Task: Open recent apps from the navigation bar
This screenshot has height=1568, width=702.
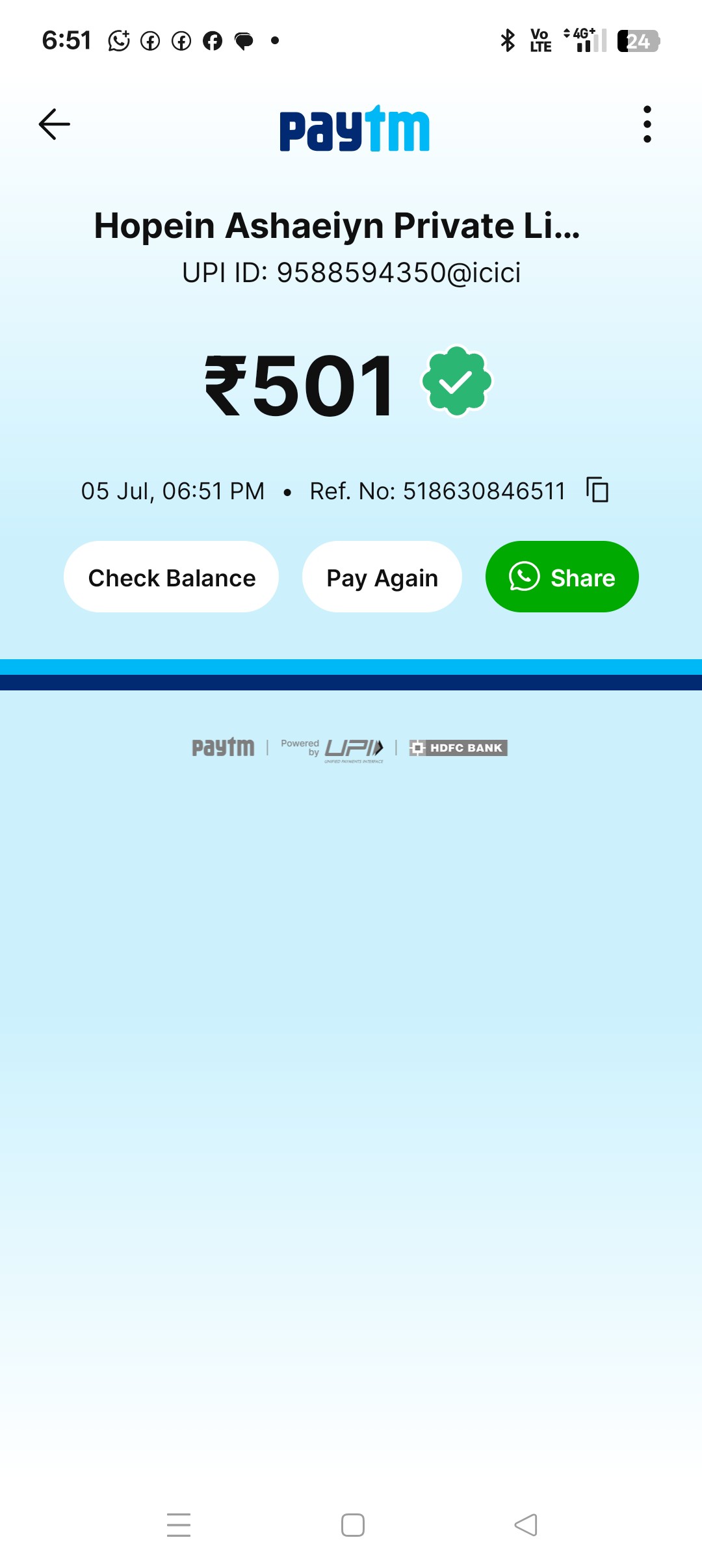Action: pos(179,1525)
